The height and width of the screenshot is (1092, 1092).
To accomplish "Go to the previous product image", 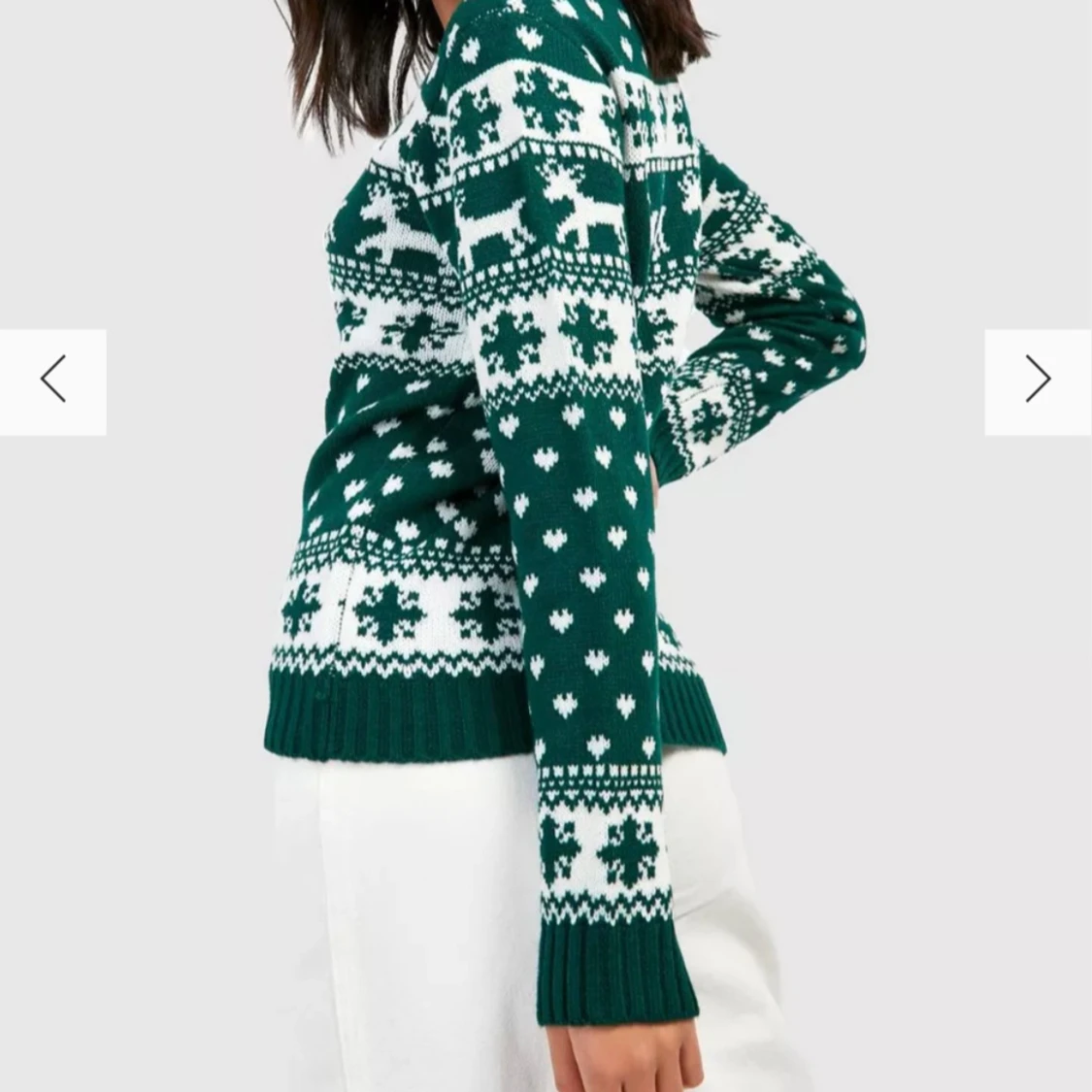I will [x=53, y=381].
